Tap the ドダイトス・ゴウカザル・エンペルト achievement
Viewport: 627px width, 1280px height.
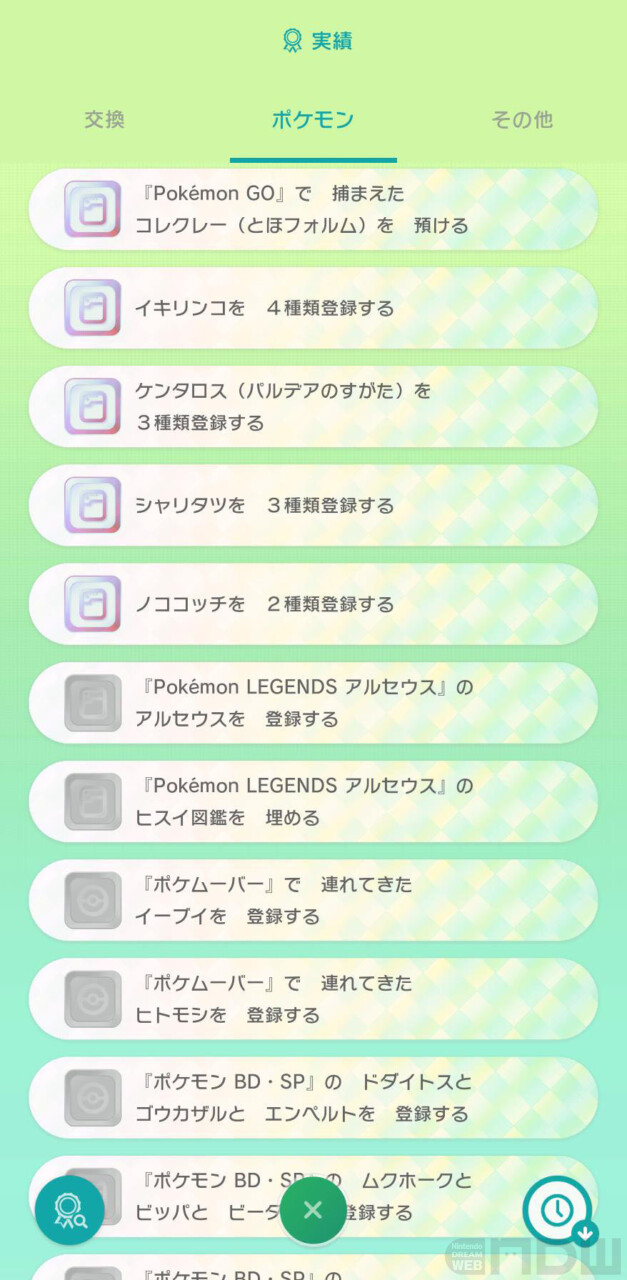(x=313, y=1097)
